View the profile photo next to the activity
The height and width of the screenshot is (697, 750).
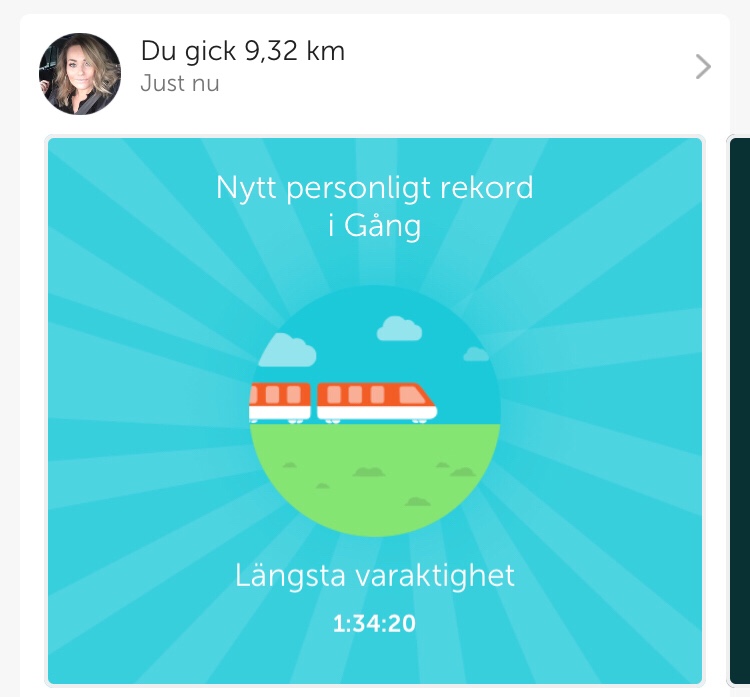click(79, 74)
